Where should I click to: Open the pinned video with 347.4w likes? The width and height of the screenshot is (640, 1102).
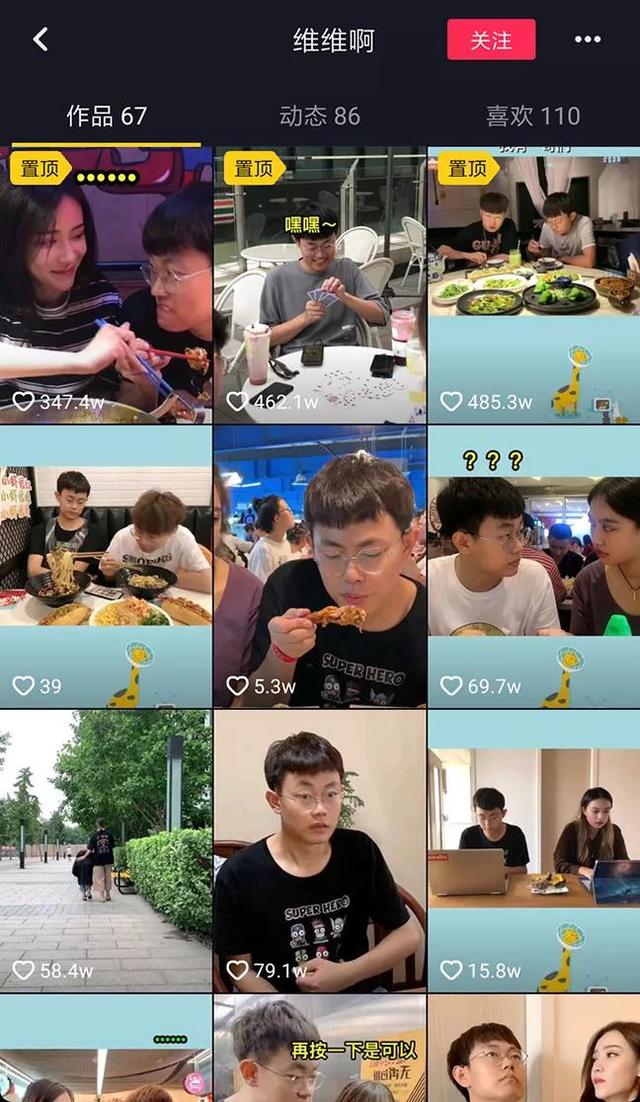point(106,285)
